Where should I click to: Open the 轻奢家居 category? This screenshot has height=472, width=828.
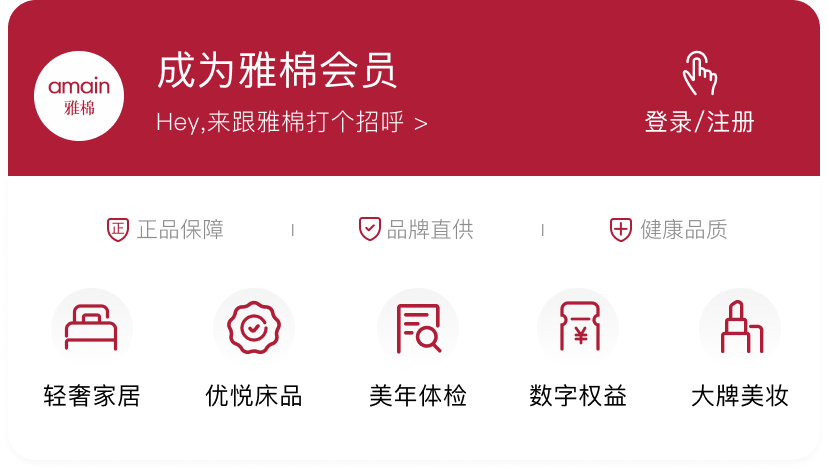pyautogui.click(x=92, y=349)
